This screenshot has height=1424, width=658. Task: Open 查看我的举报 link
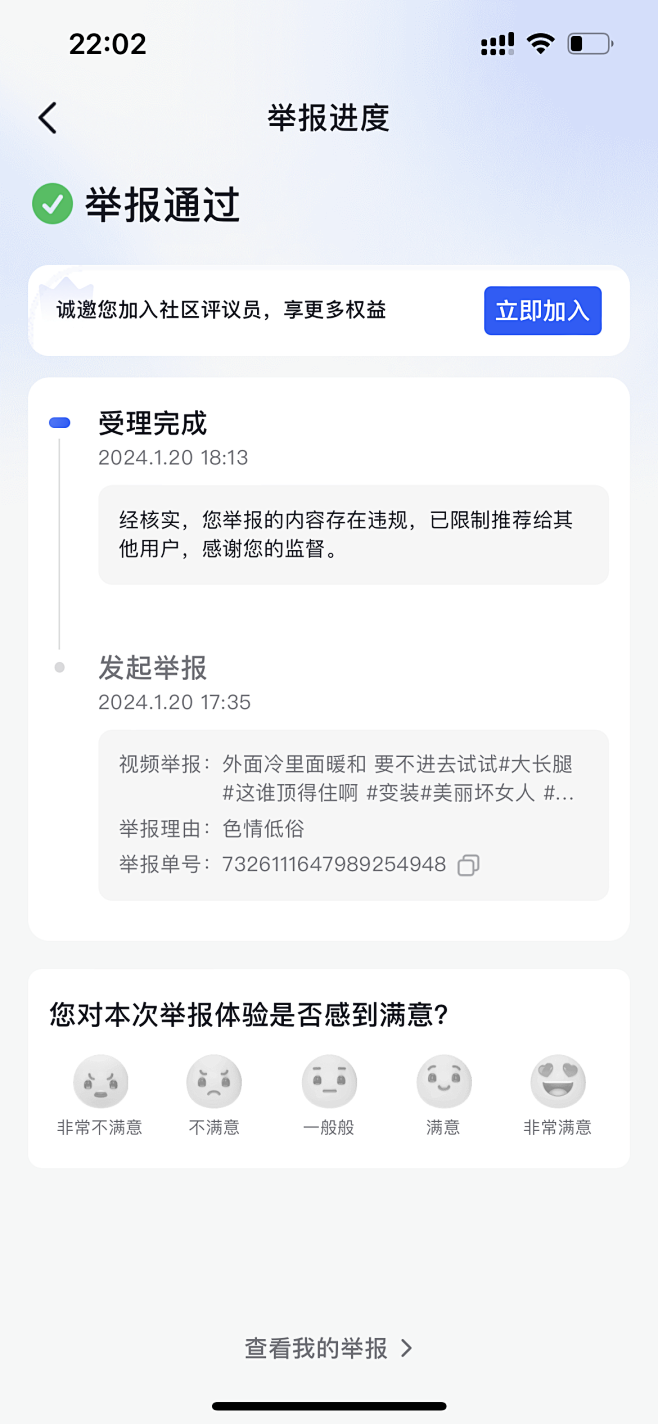click(x=329, y=1348)
